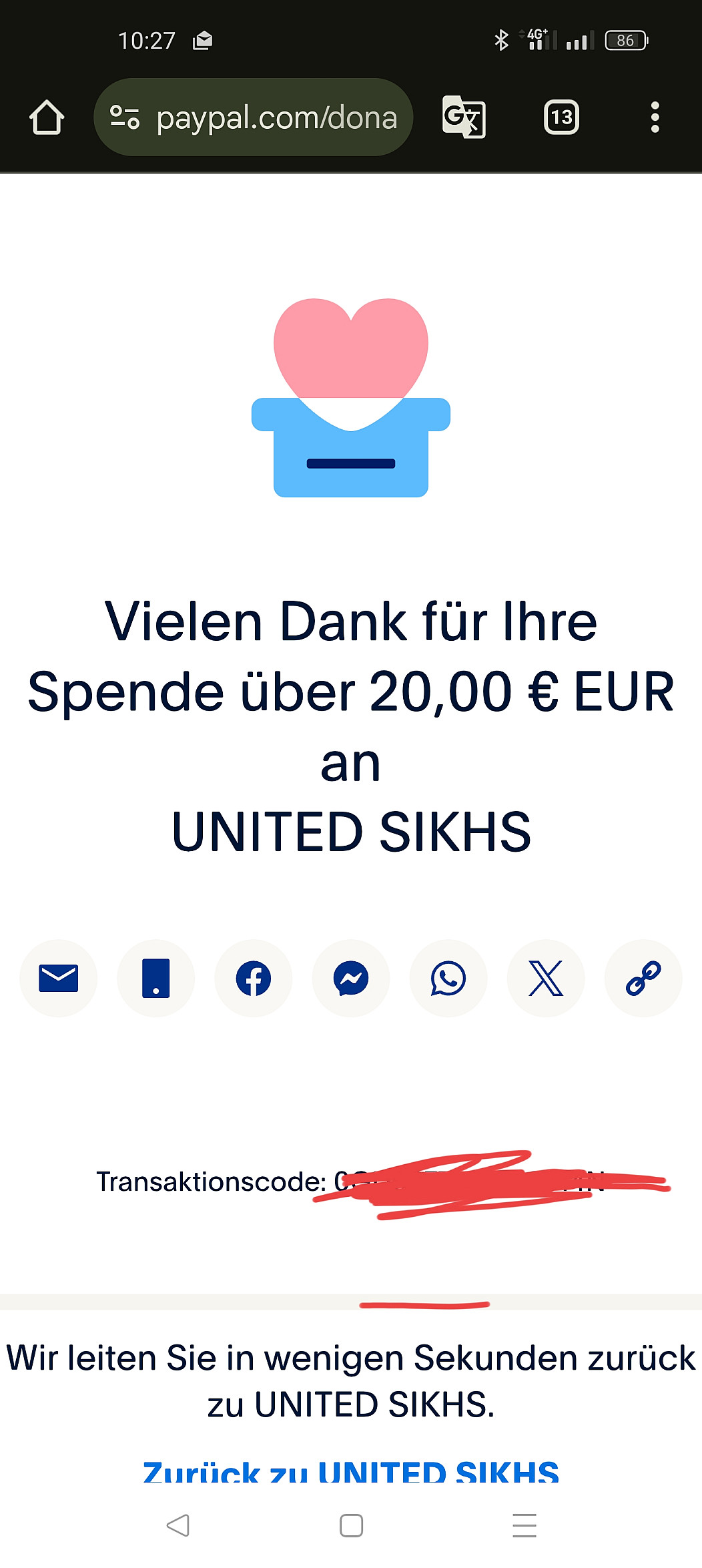Open the tab switcher showing 13 tabs
This screenshot has width=702, height=1568.
tap(561, 117)
